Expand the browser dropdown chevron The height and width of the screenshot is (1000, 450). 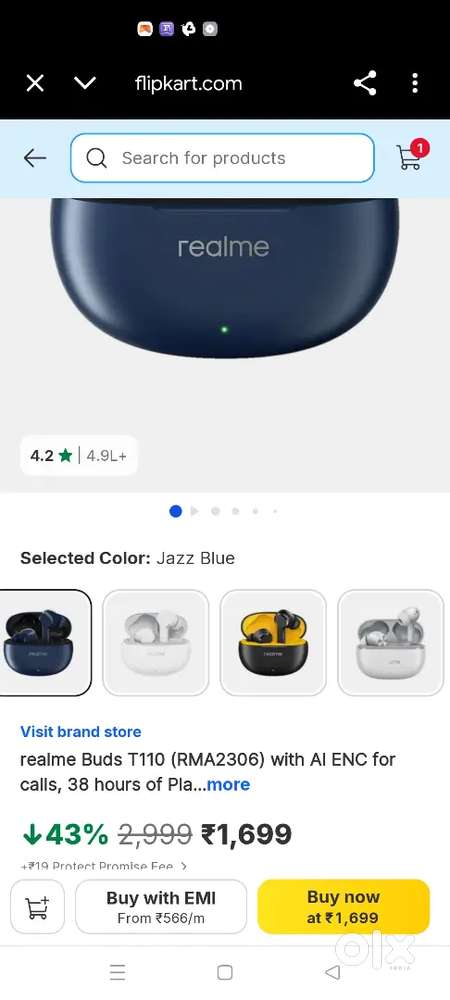point(85,83)
